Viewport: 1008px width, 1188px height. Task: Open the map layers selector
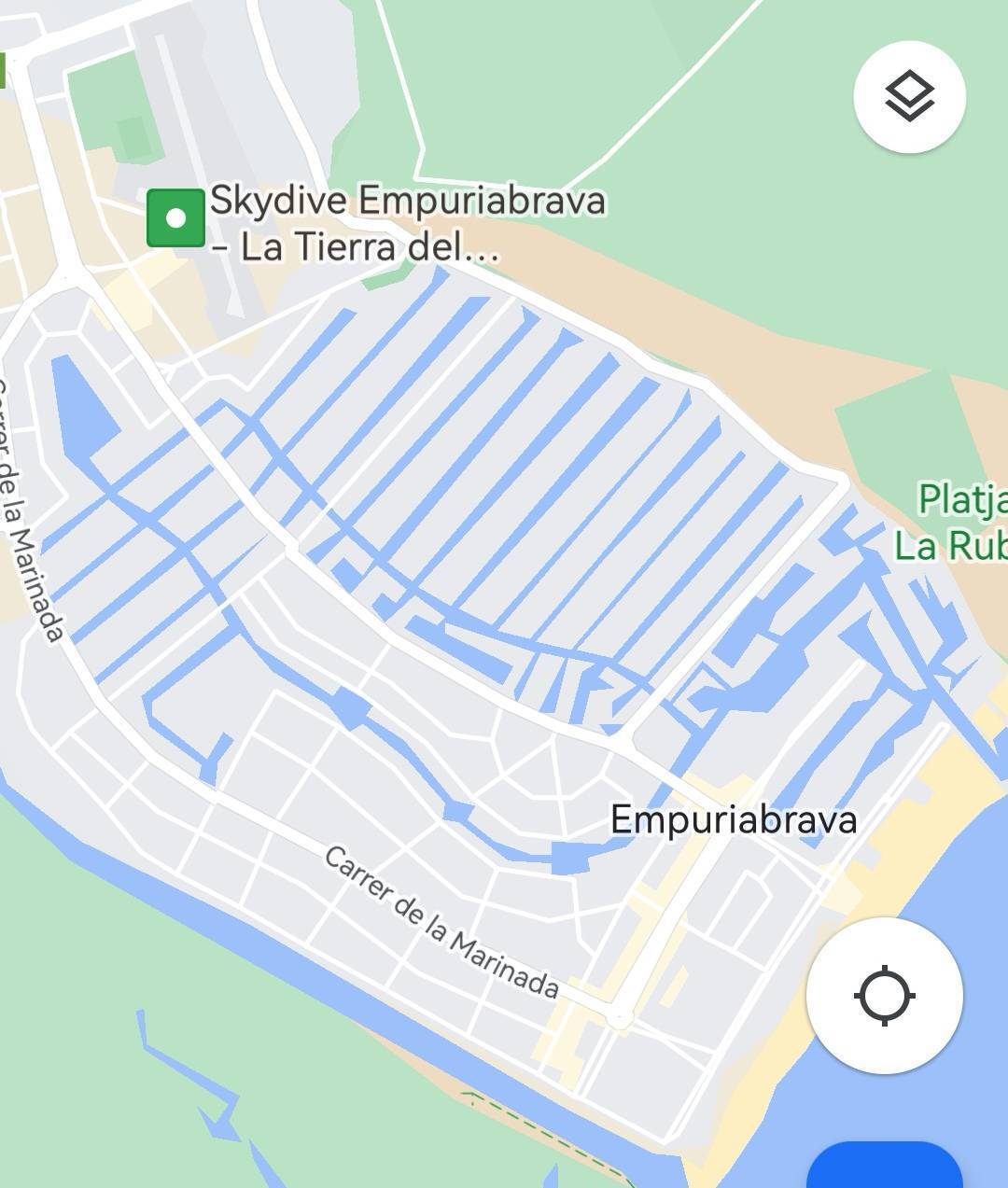click(909, 97)
